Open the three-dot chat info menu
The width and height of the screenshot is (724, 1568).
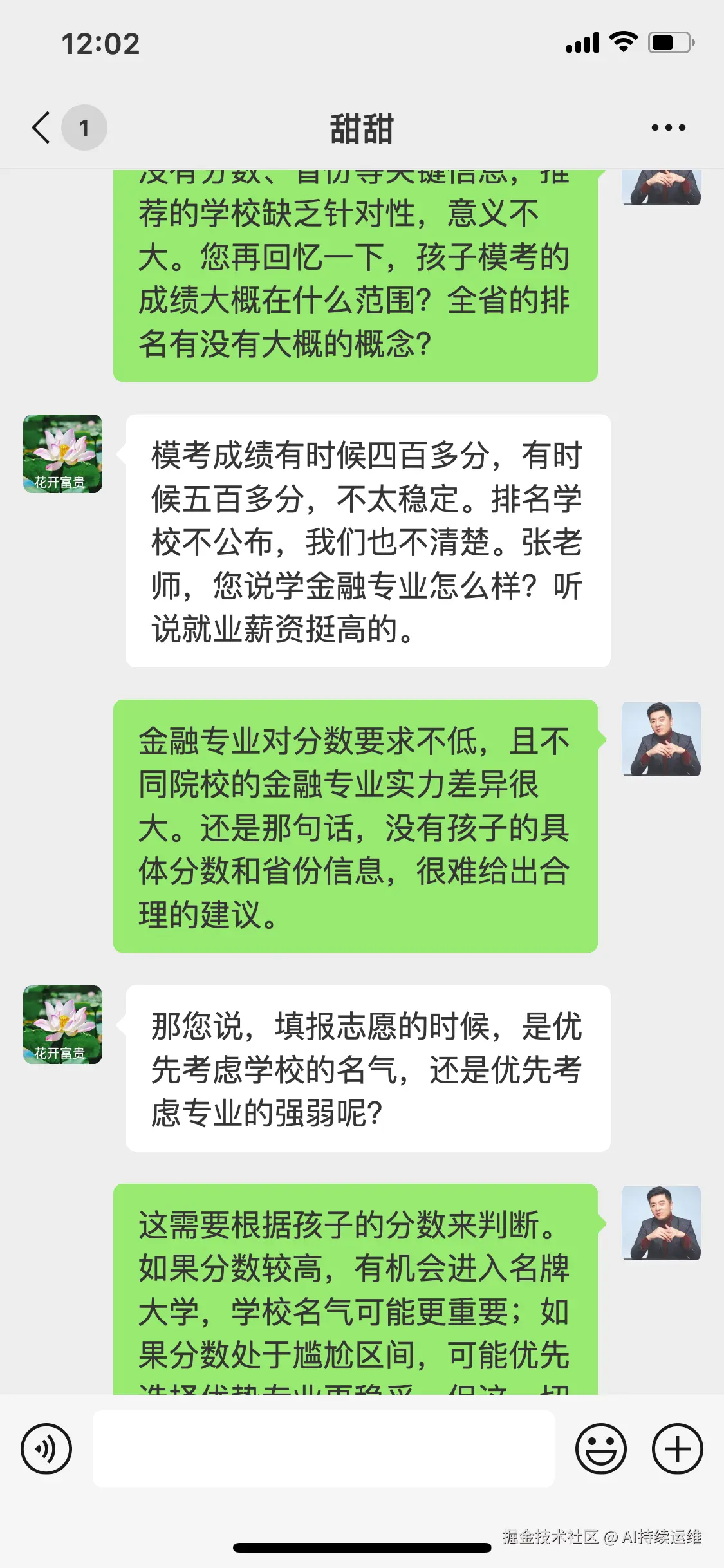click(x=668, y=127)
